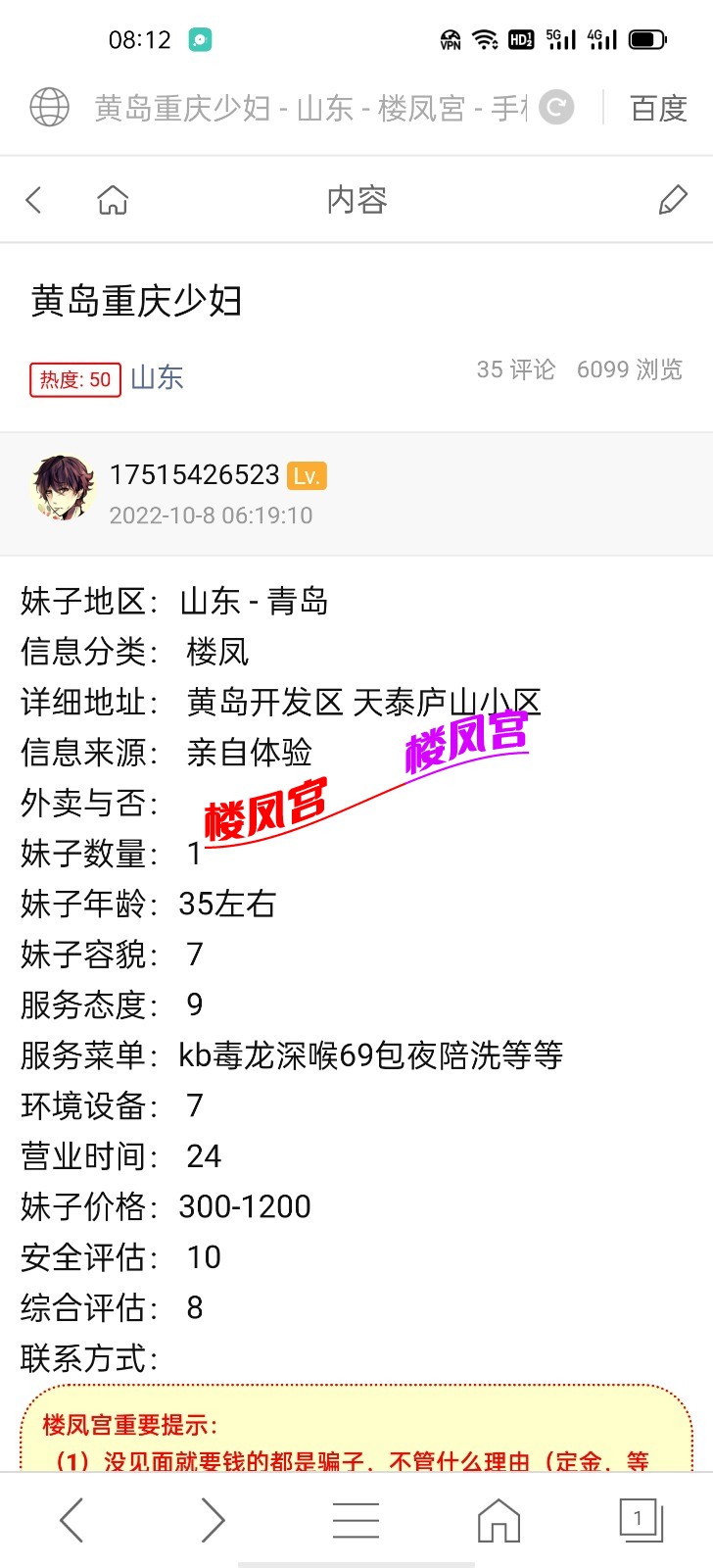Open the 山东 region link
Screen dimensions: 713x1568
(157, 378)
